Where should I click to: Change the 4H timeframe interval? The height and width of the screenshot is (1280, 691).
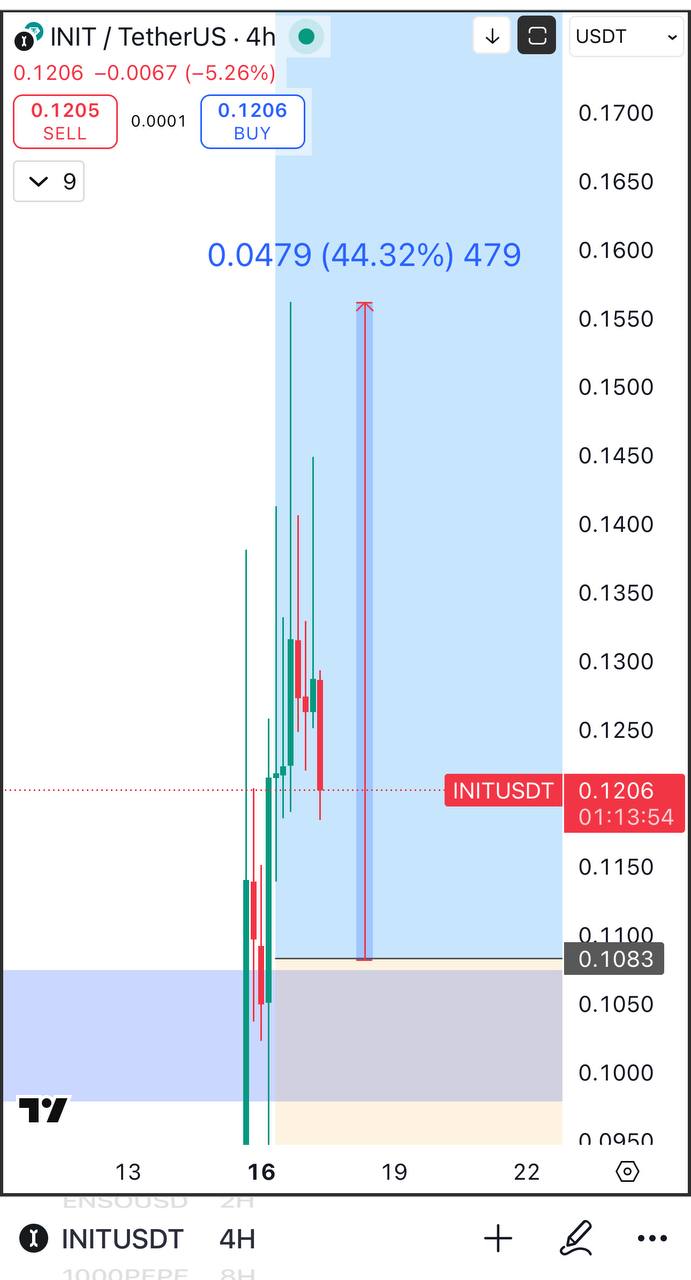click(237, 1239)
